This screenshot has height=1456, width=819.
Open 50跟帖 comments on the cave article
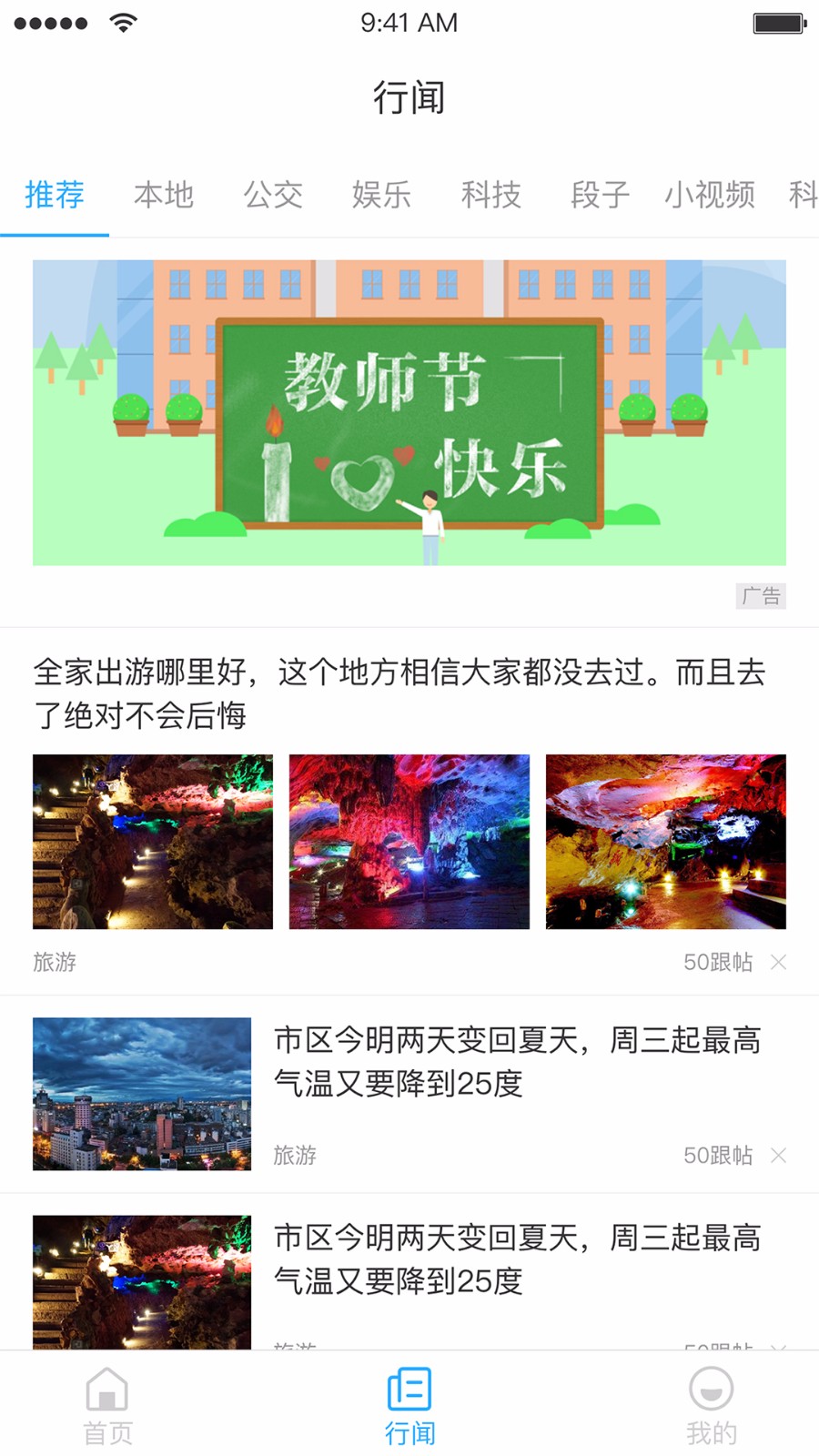718,962
